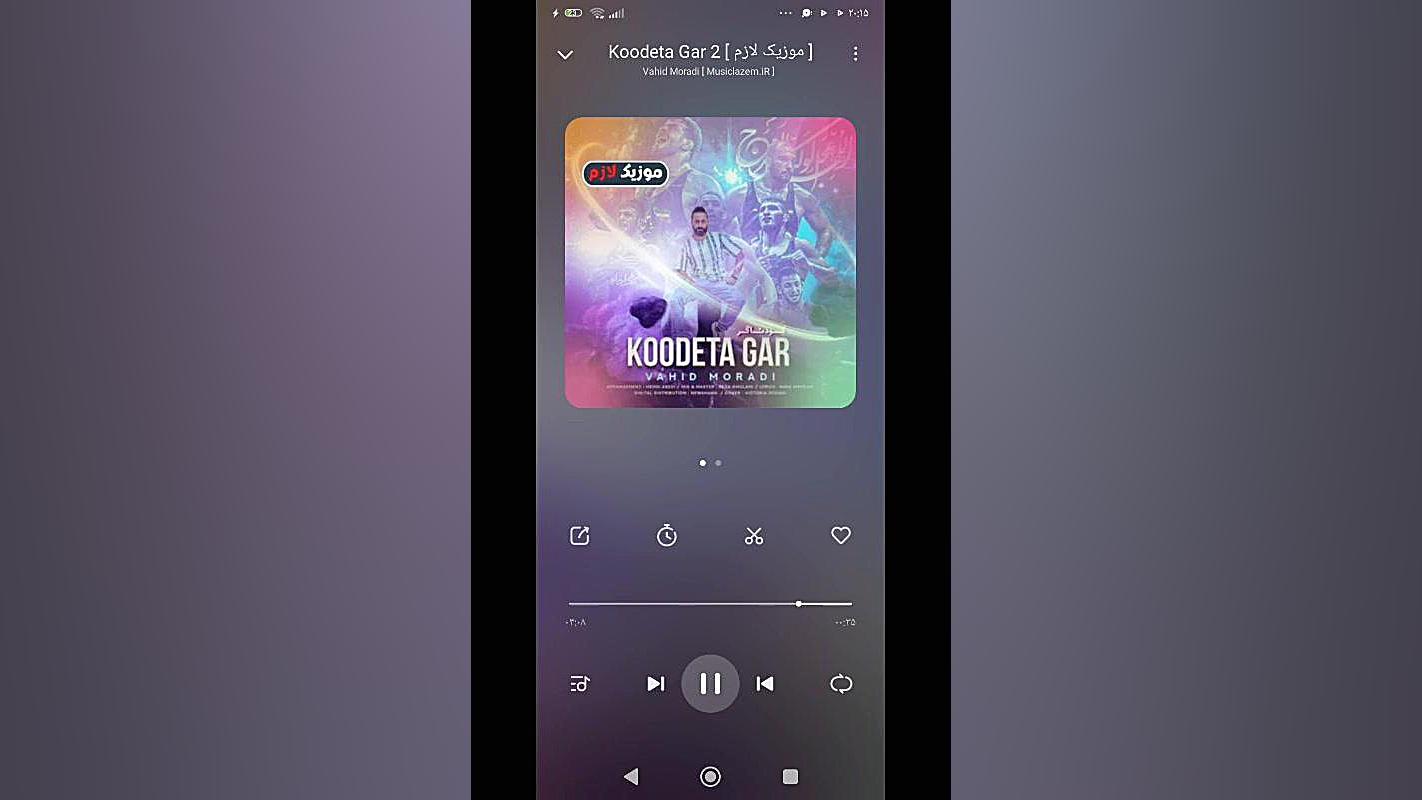1422x800 pixels.
Task: Pause the current song
Action: [710, 684]
